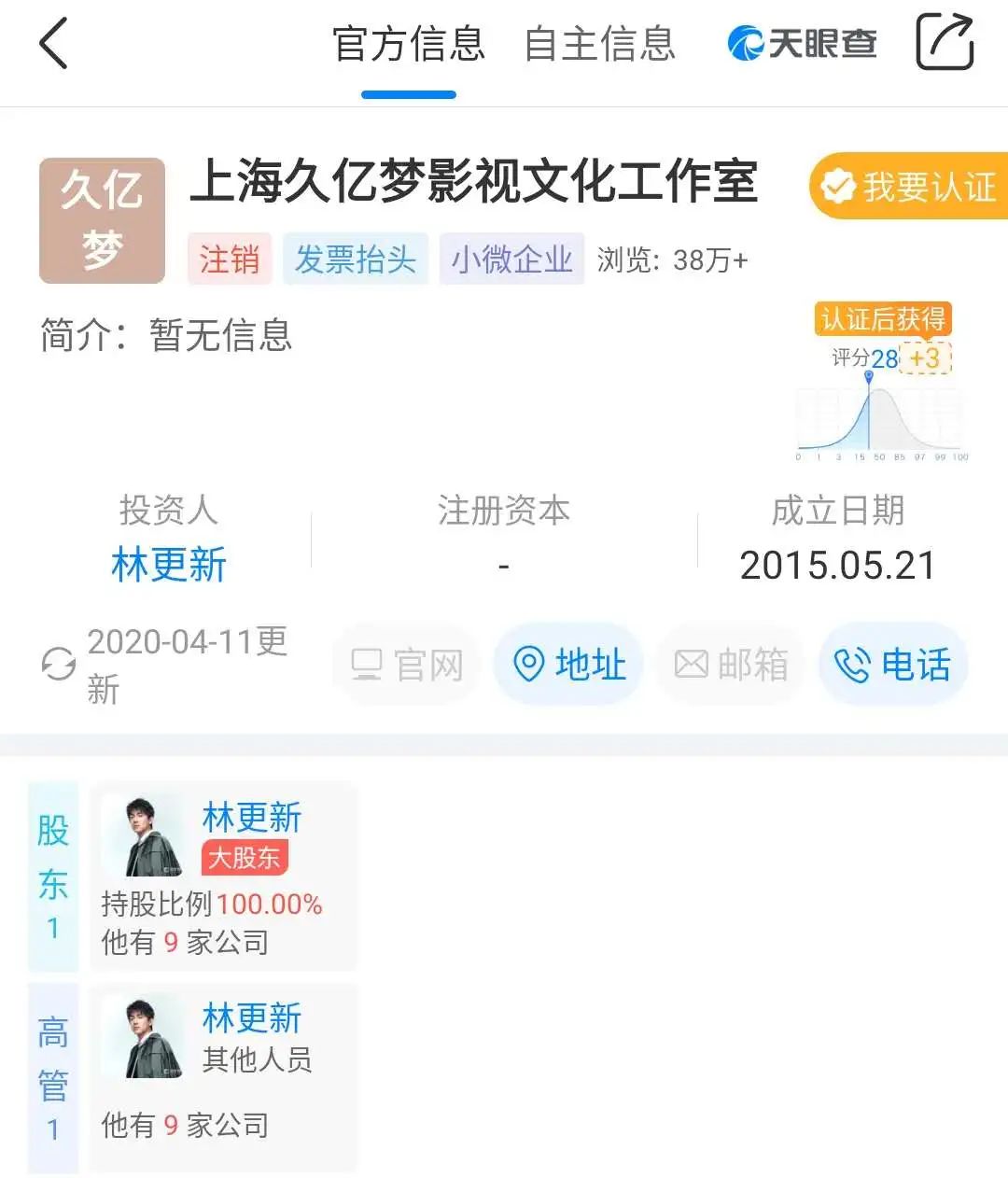Refresh the 2020-04-11 update info

(59, 665)
